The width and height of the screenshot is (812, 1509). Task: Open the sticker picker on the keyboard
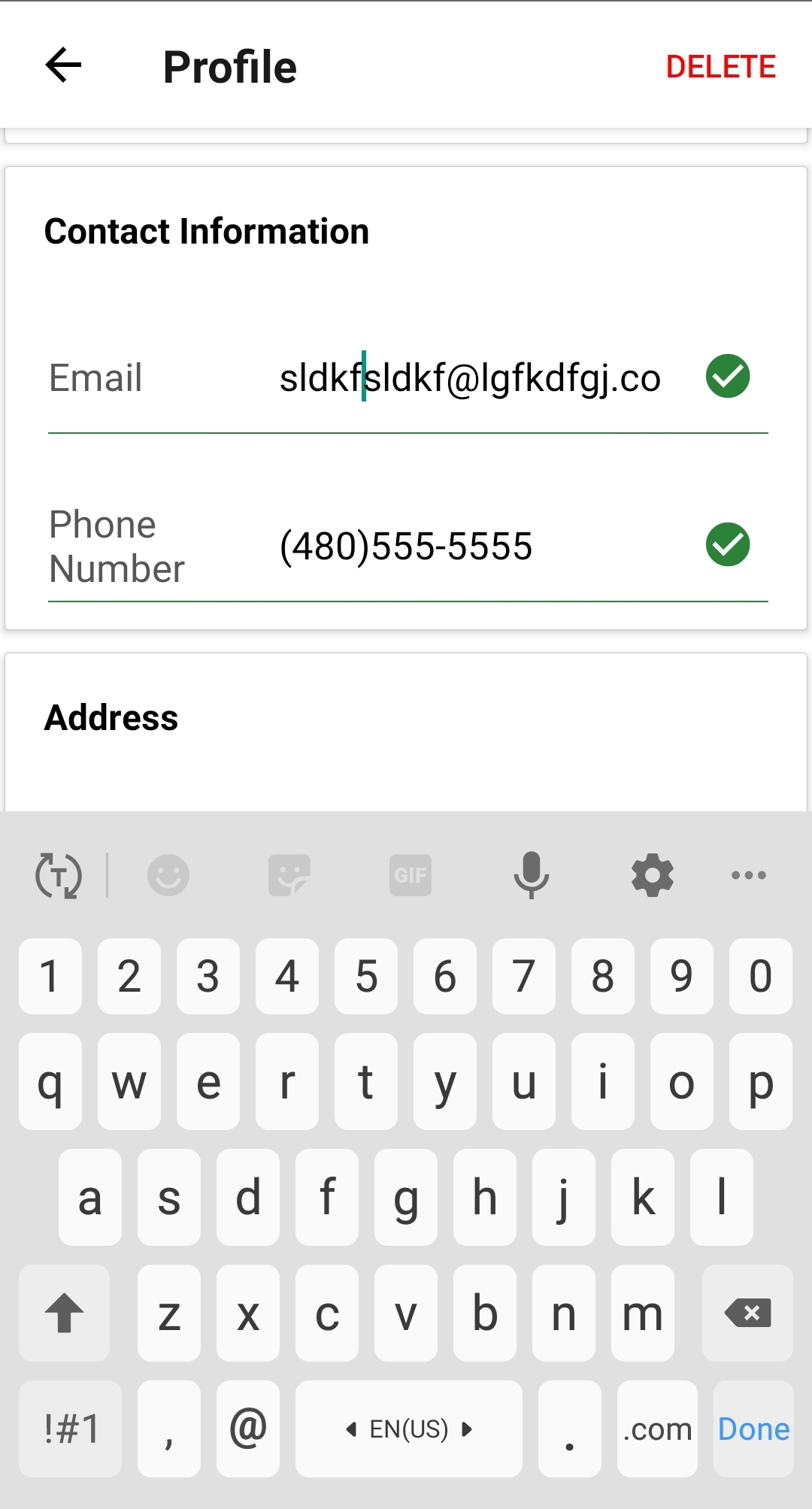(x=289, y=875)
